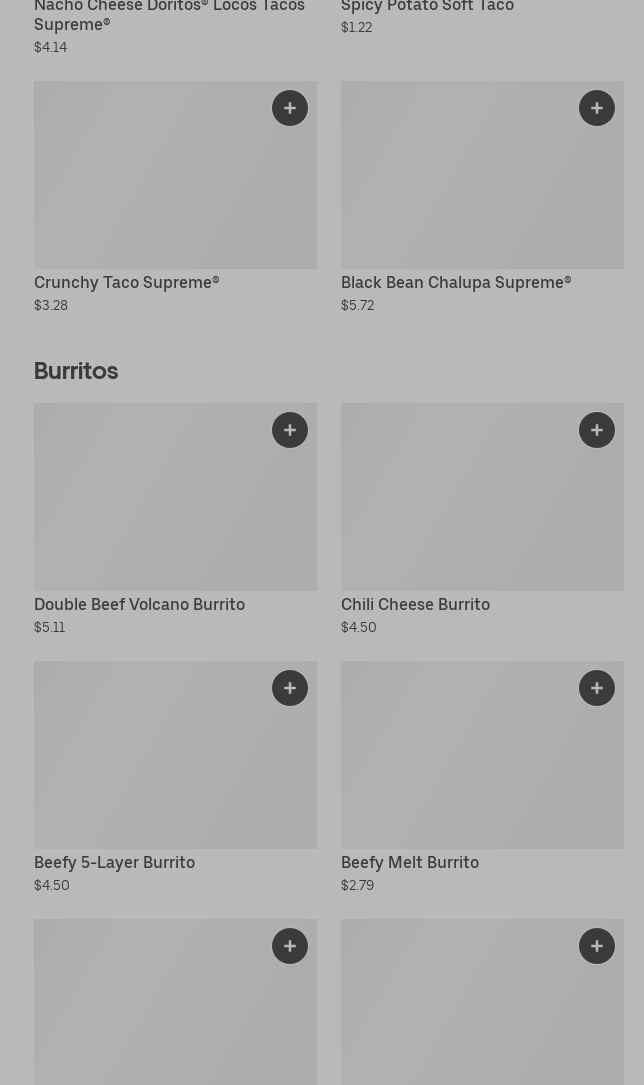Add Chili Cheese Burrito to cart
The image size is (644, 1085).
coord(597,430)
